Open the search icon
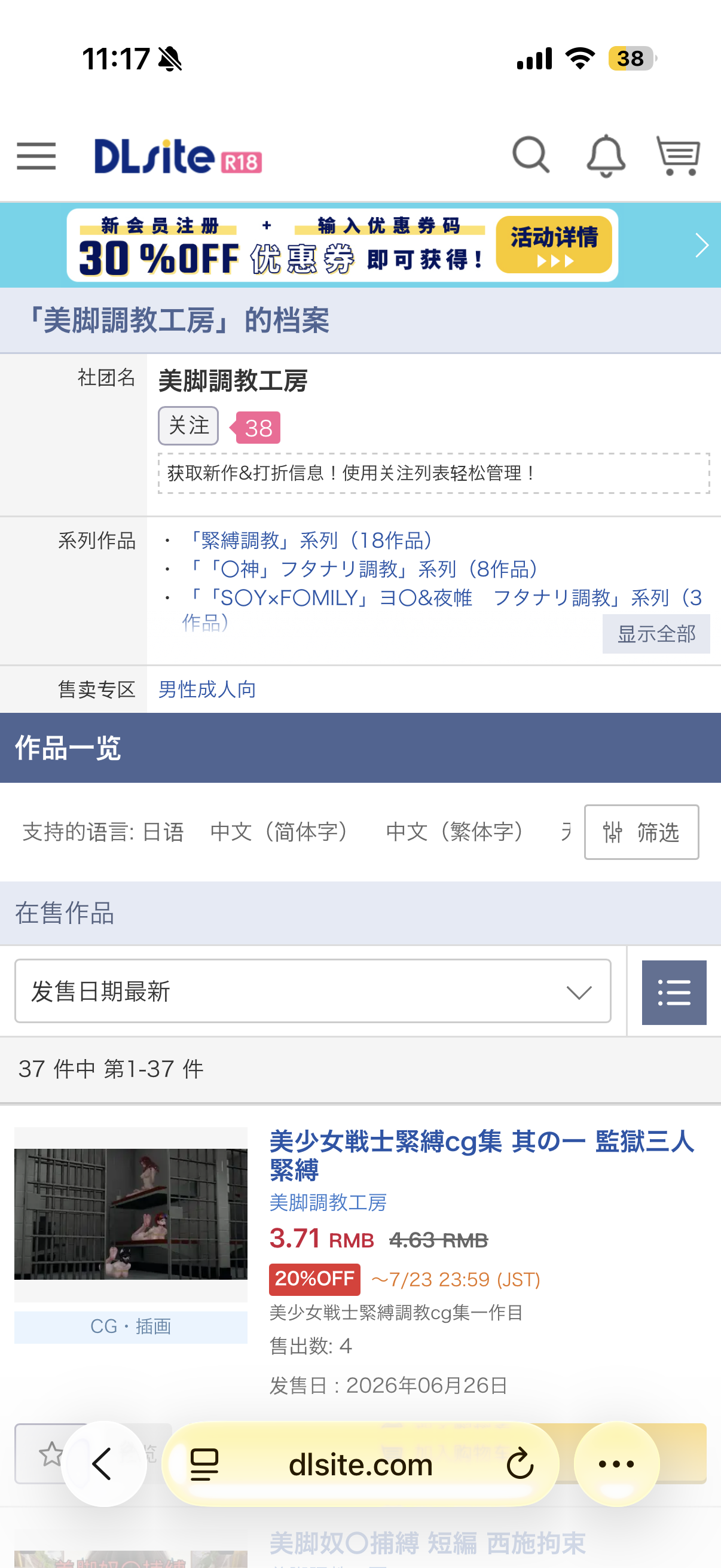The height and width of the screenshot is (1568, 721). coord(530,155)
